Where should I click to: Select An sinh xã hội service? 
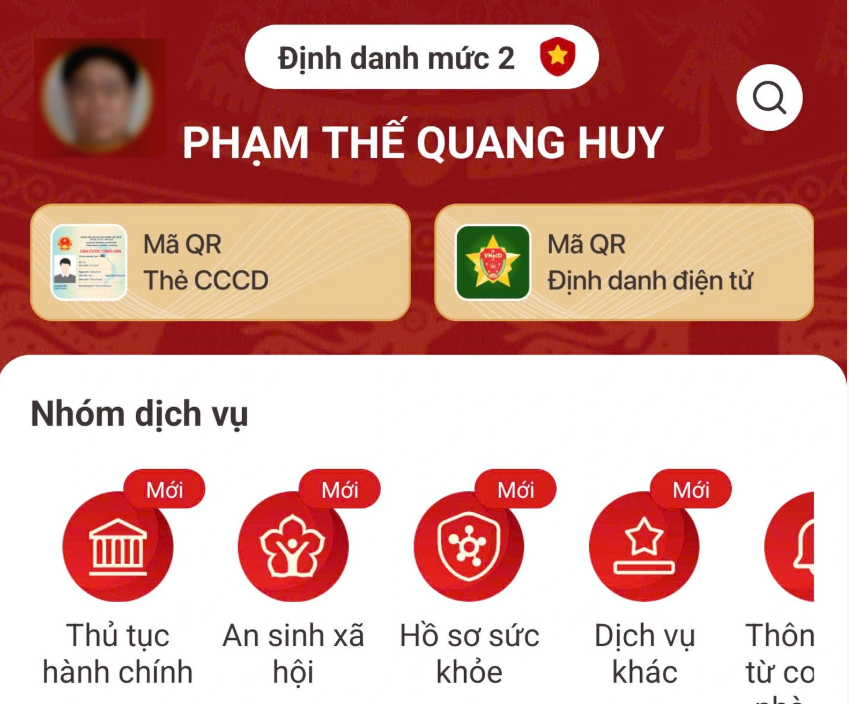point(293,547)
